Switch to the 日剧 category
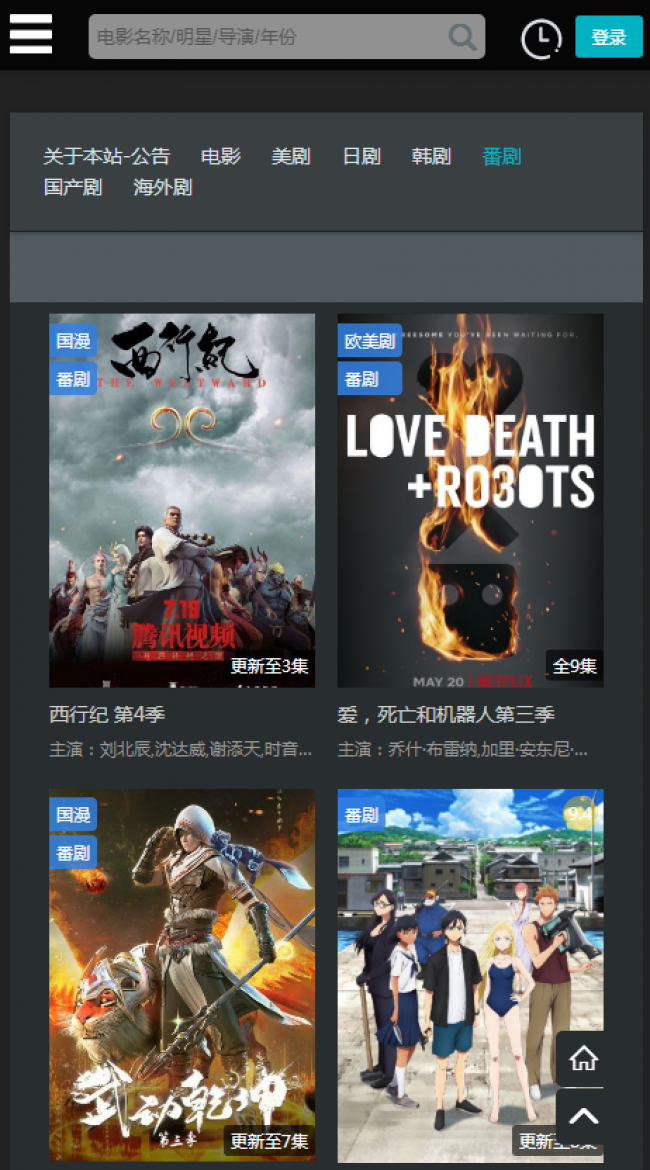 361,156
